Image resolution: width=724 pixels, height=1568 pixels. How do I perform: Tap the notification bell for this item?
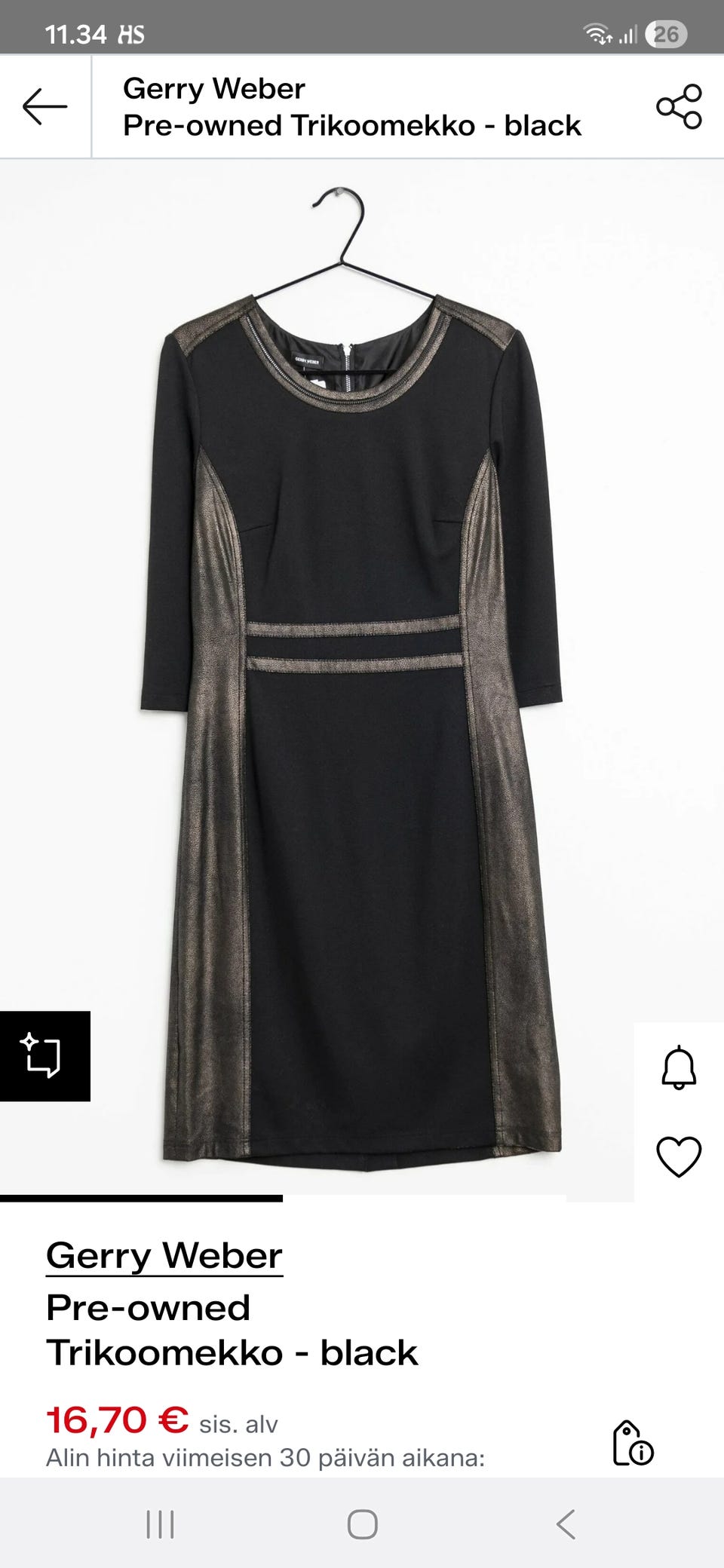coord(679,1067)
